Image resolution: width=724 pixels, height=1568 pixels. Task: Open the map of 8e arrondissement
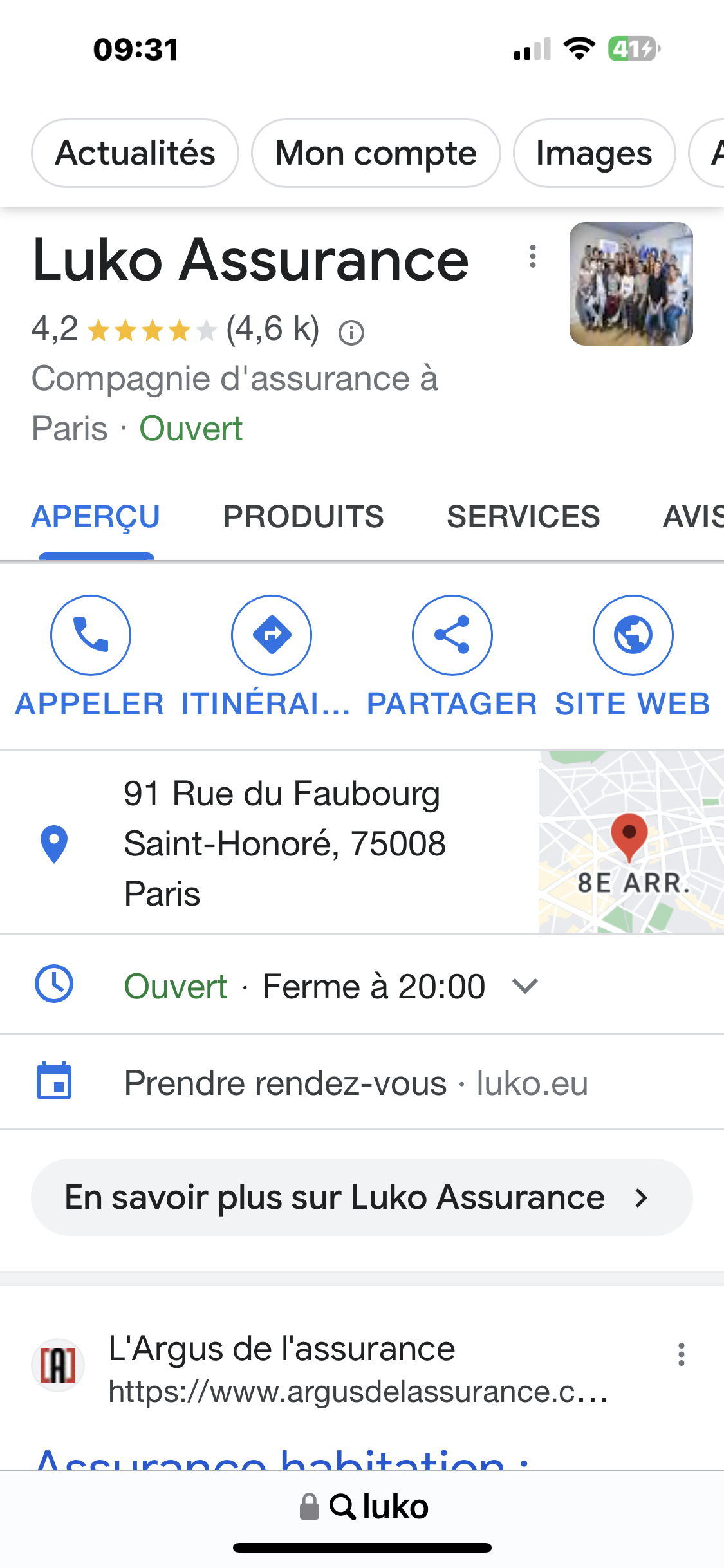[631, 842]
